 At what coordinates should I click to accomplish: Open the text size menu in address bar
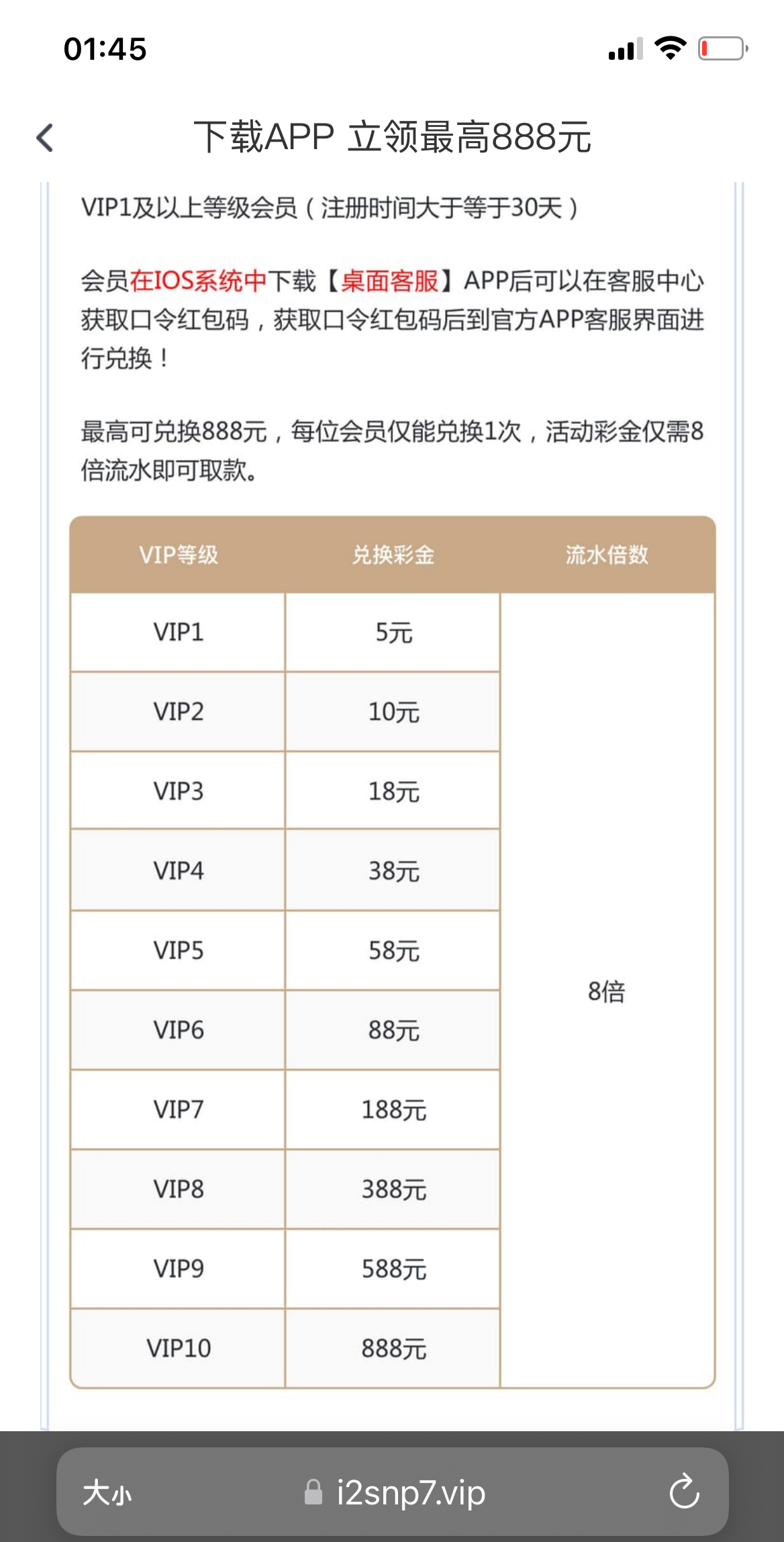pos(107,1493)
